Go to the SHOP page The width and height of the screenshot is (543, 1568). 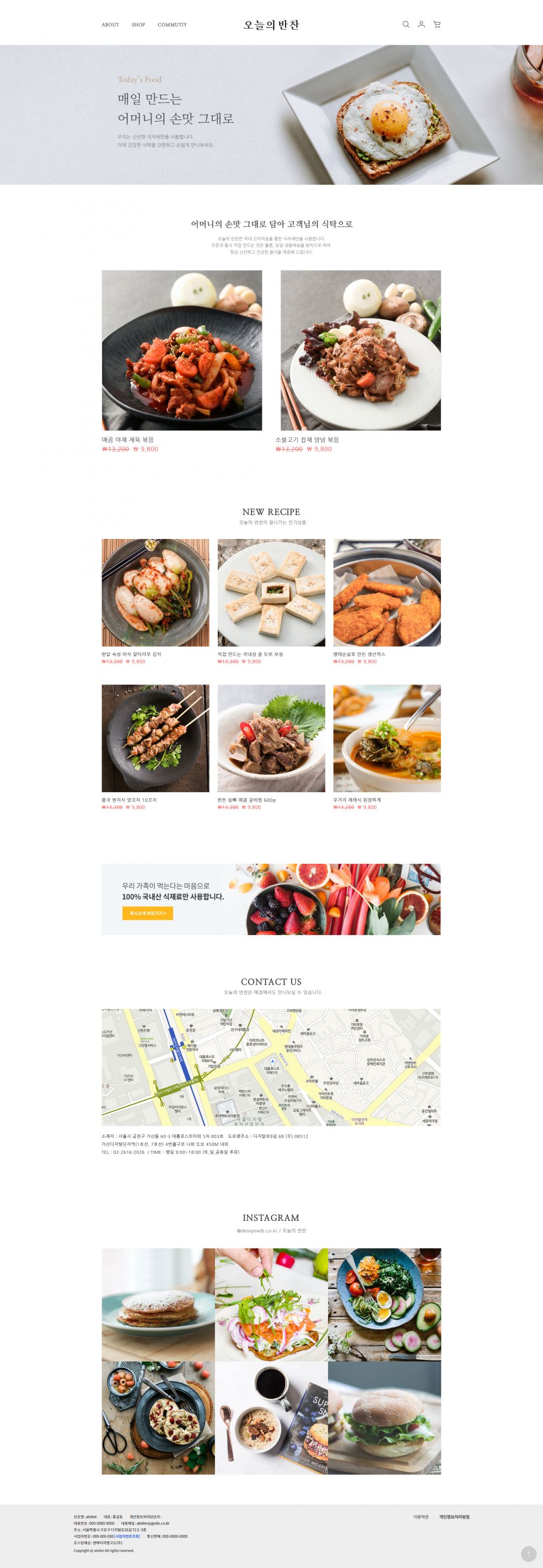pos(138,25)
